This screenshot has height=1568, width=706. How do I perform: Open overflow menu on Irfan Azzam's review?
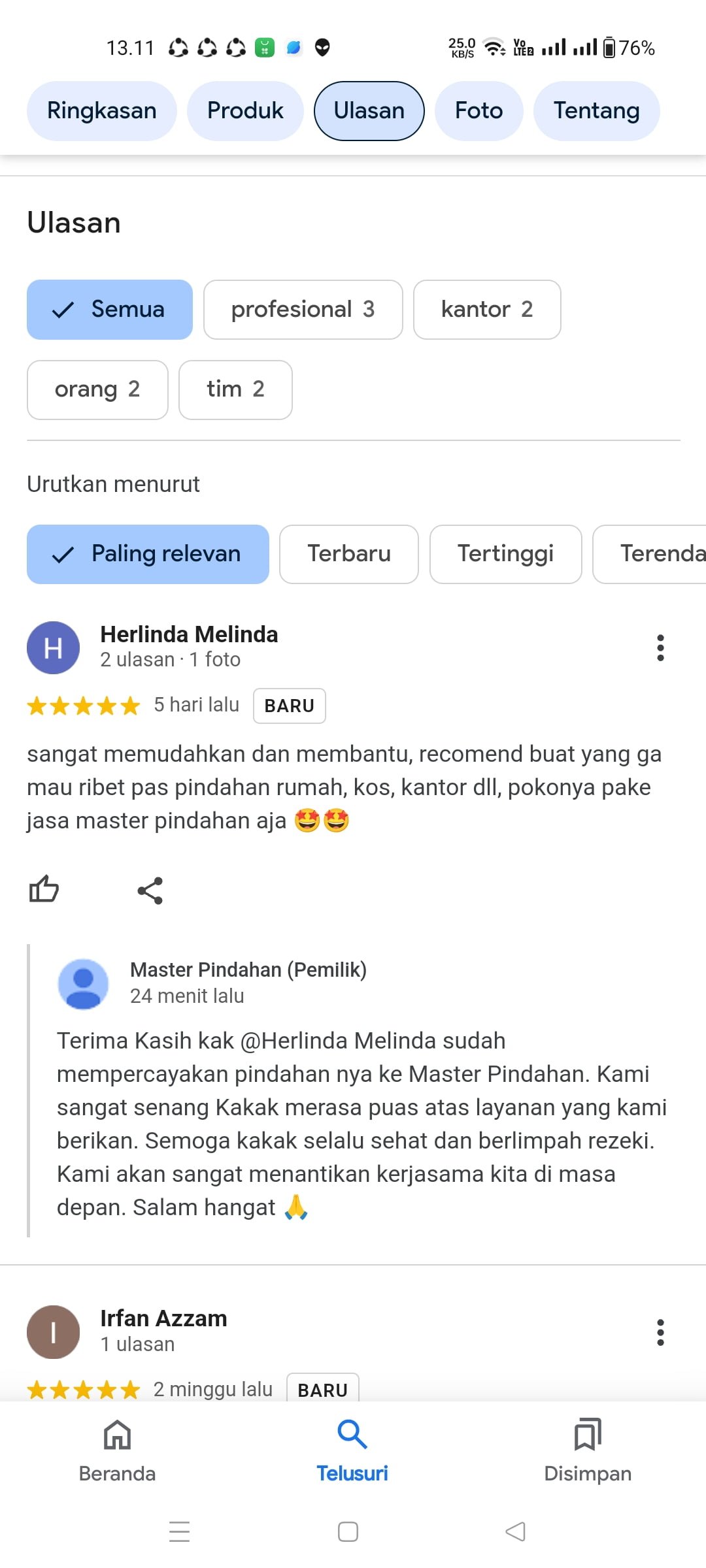[660, 1332]
